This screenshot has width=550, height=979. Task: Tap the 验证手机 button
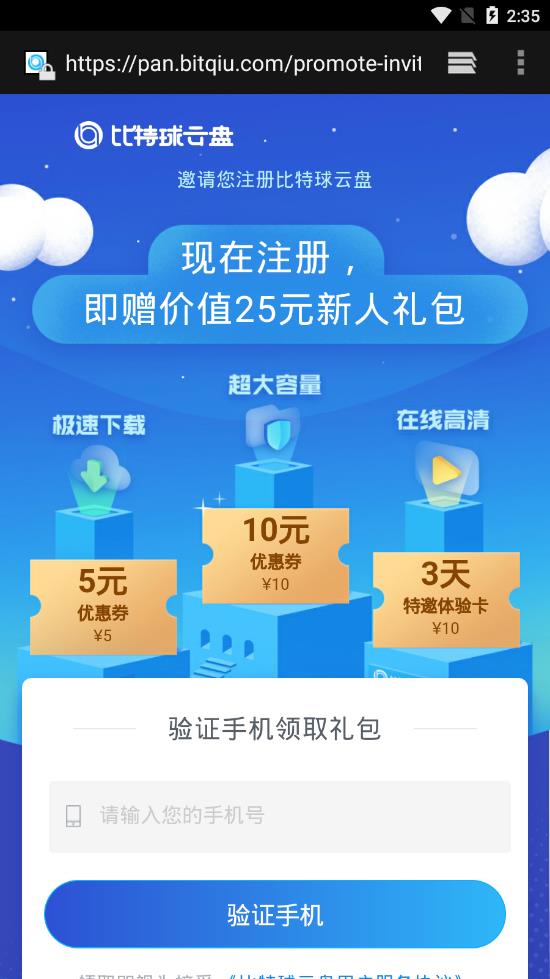[275, 914]
